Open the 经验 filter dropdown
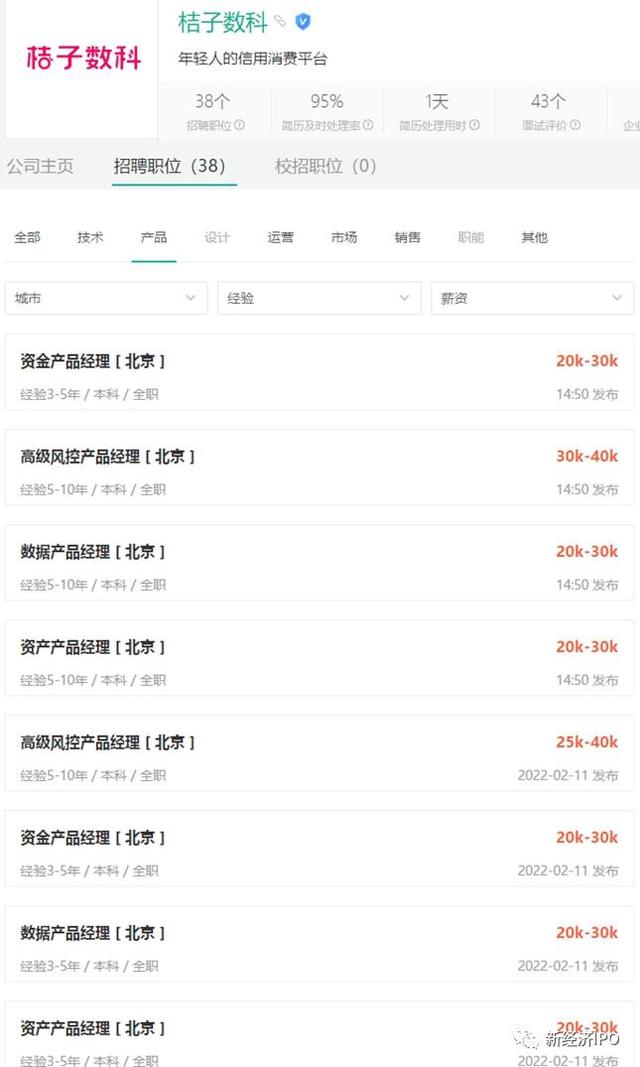 pyautogui.click(x=319, y=298)
